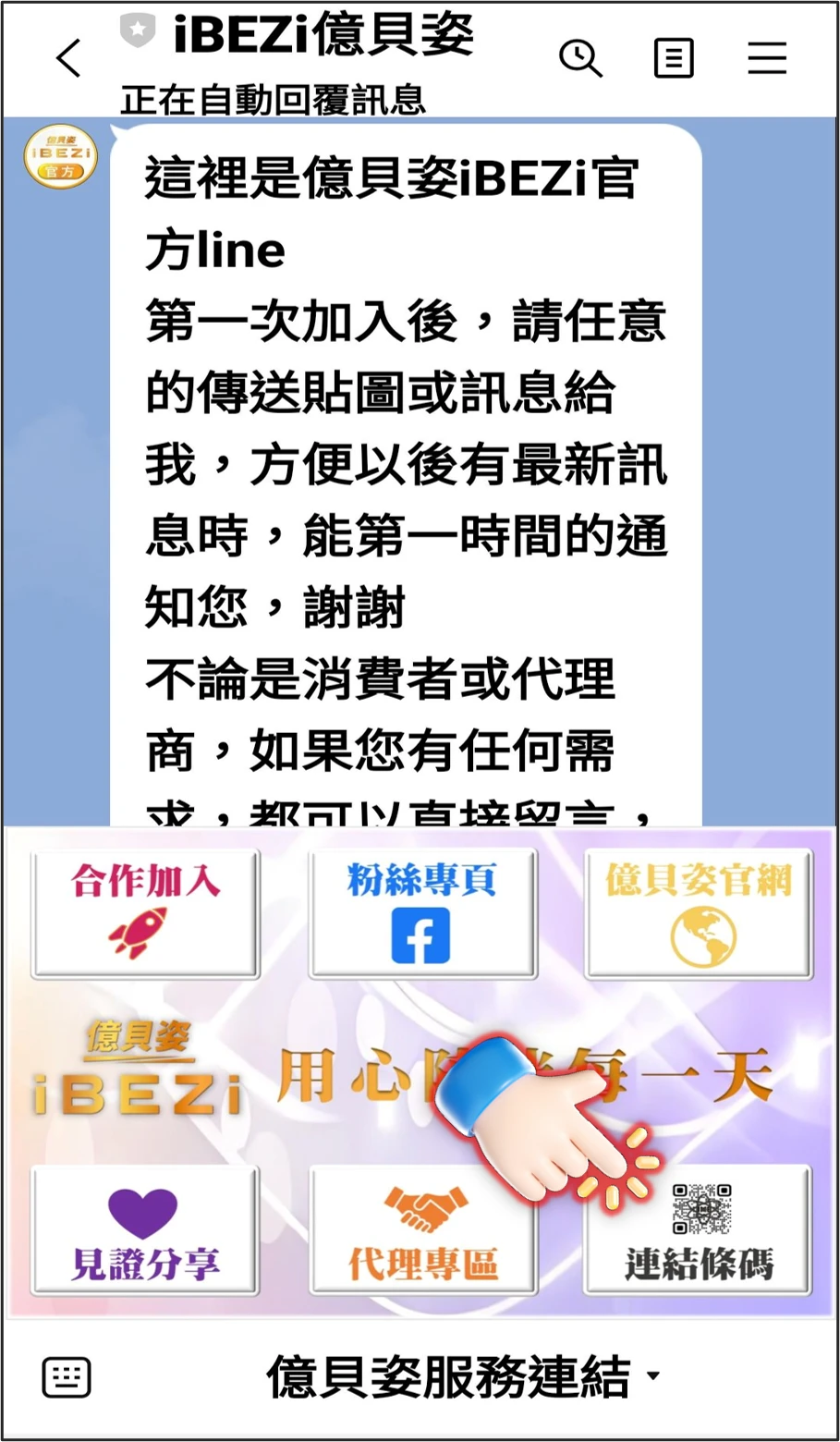Screen dimensions: 840x1442
Task: Visit the 億貝姿官網 website
Action: coord(699,913)
